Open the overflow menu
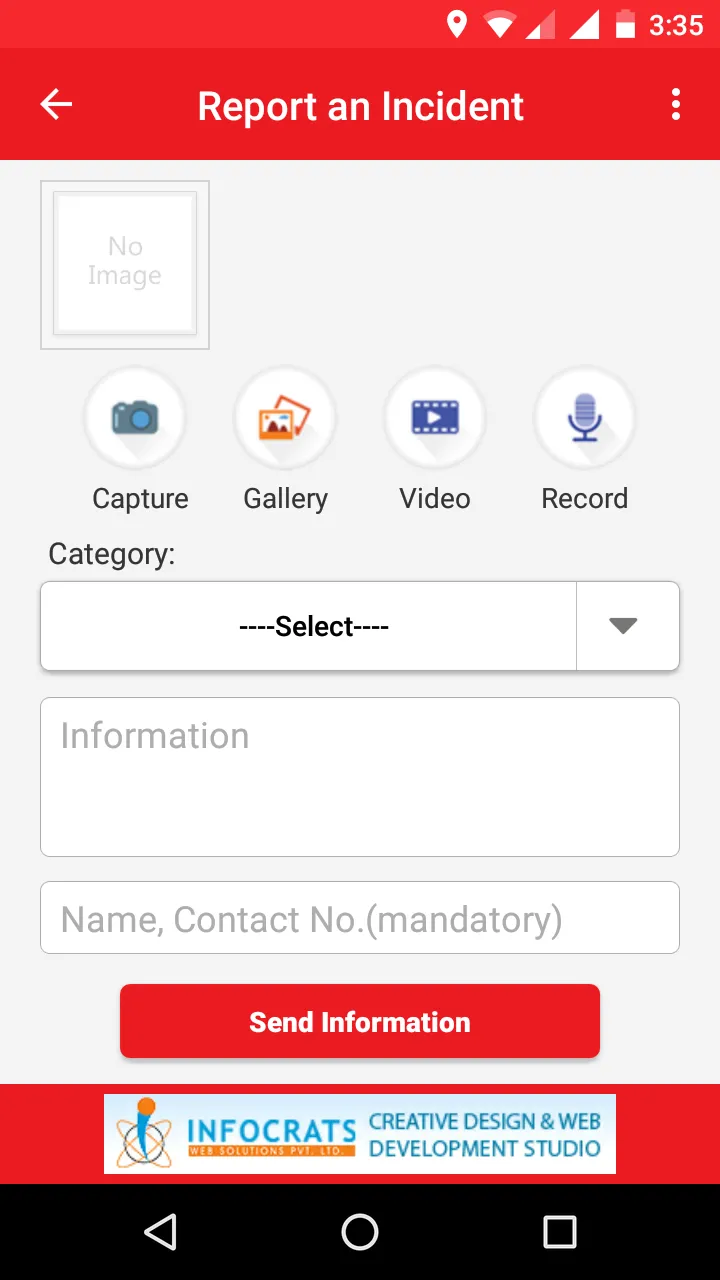The height and width of the screenshot is (1280, 720). pyautogui.click(x=676, y=105)
